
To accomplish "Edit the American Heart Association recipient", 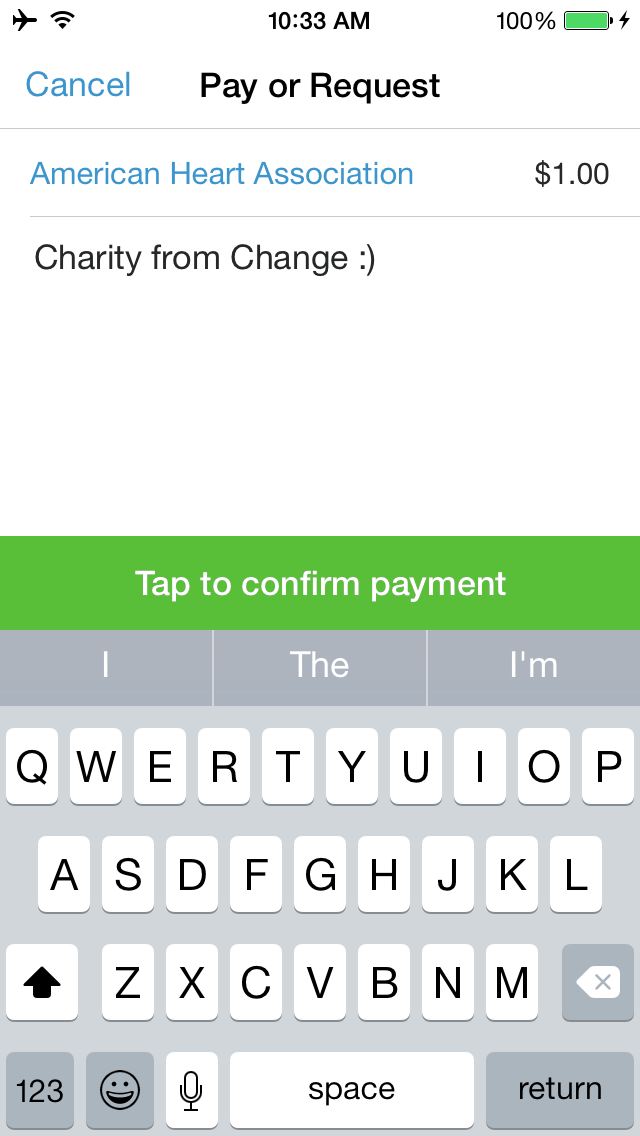I will pyautogui.click(x=222, y=174).
